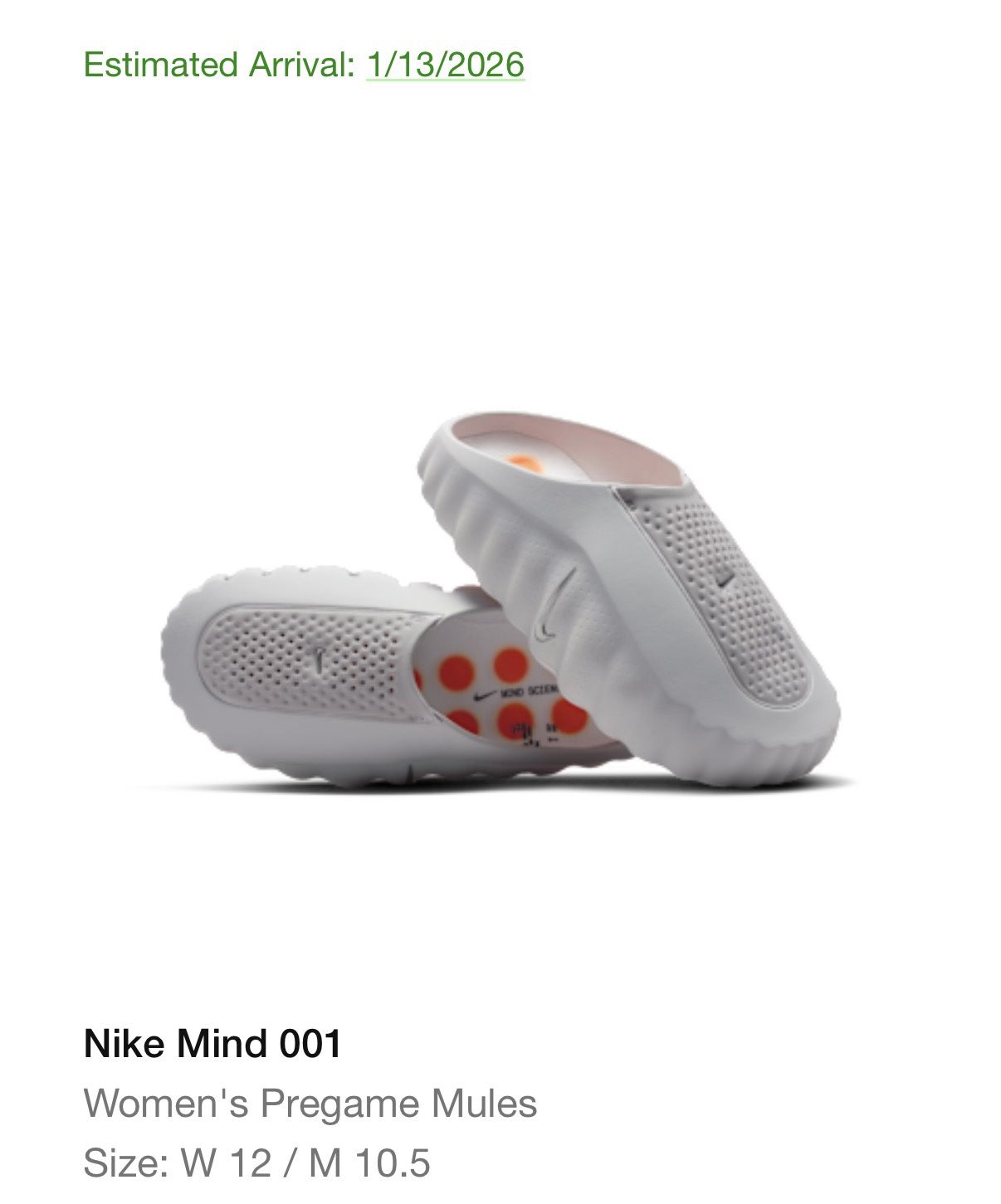Tap the Estimated Arrival label
Screen dimensions: 1001x1204
coord(220,61)
